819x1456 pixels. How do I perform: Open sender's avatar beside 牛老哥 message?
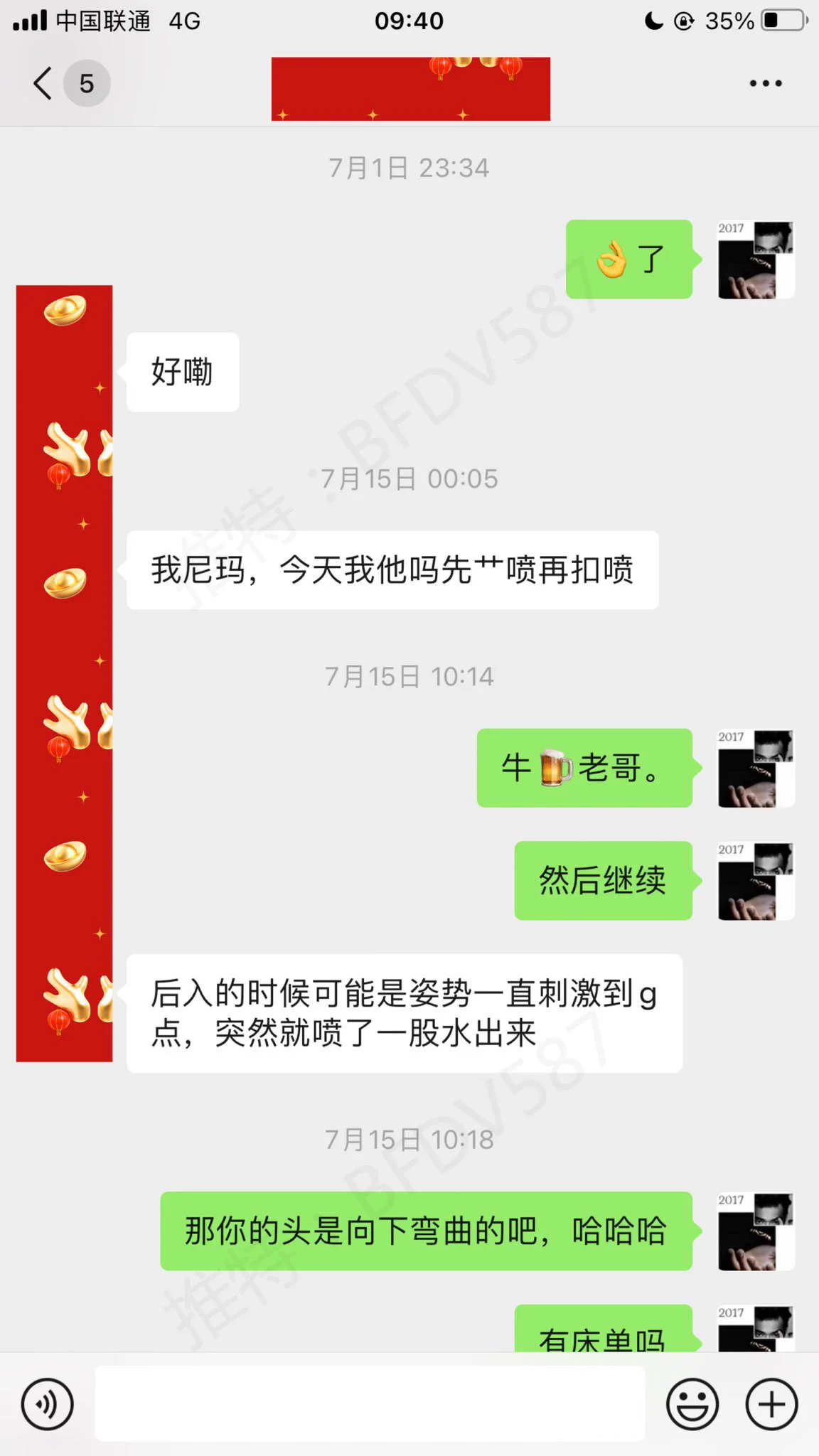(x=756, y=769)
